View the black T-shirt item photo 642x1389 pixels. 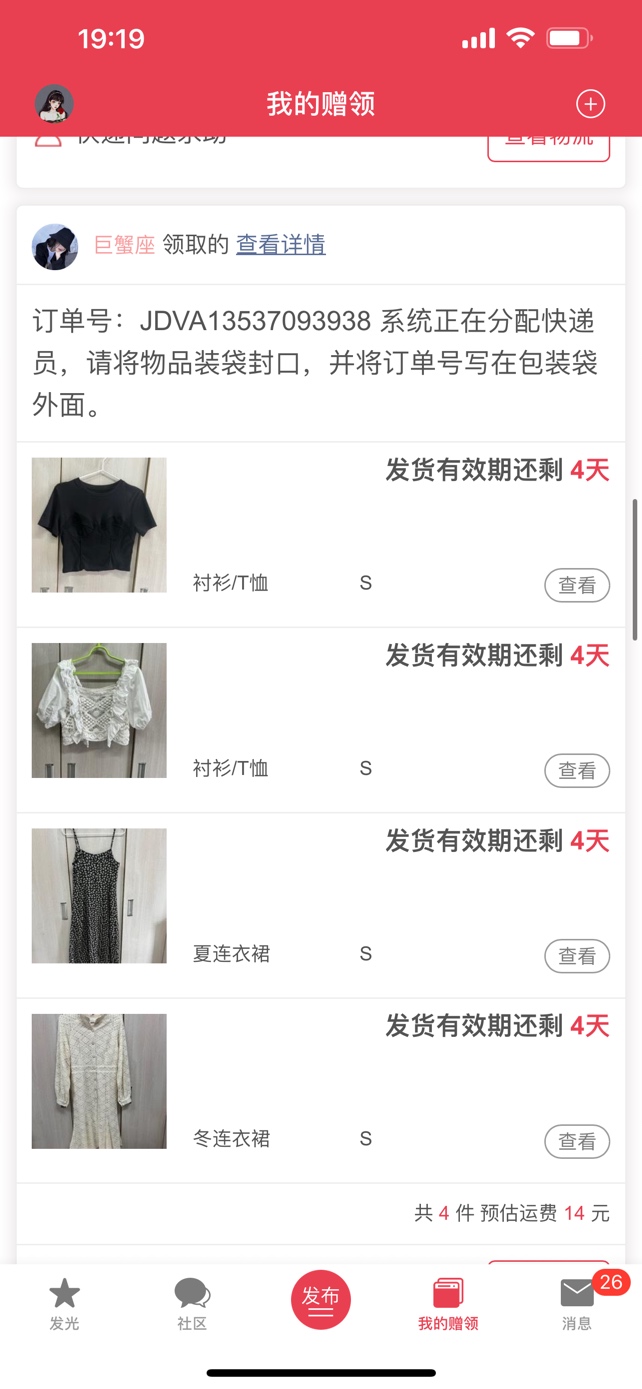coord(99,525)
